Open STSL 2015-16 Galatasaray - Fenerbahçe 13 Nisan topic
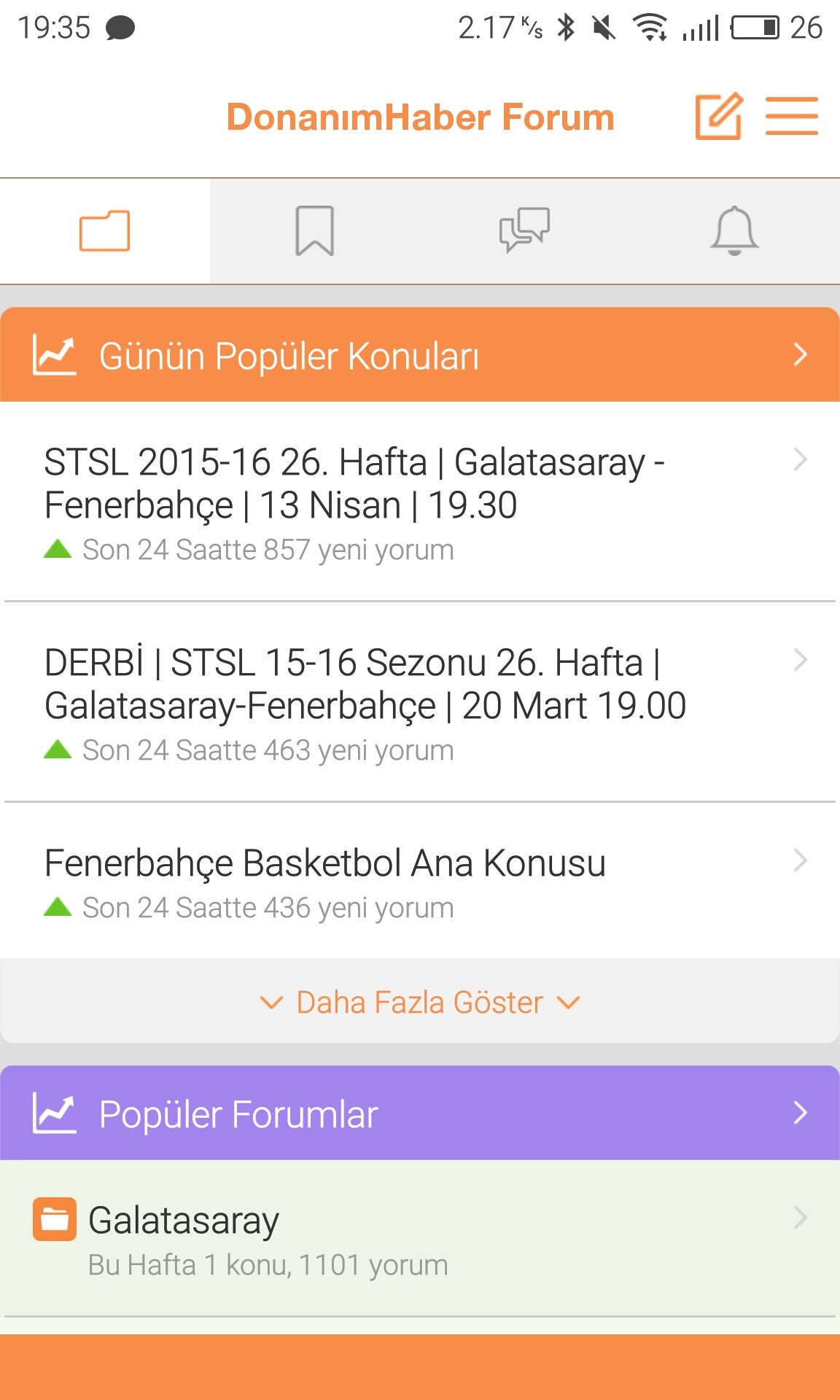 [x=420, y=502]
